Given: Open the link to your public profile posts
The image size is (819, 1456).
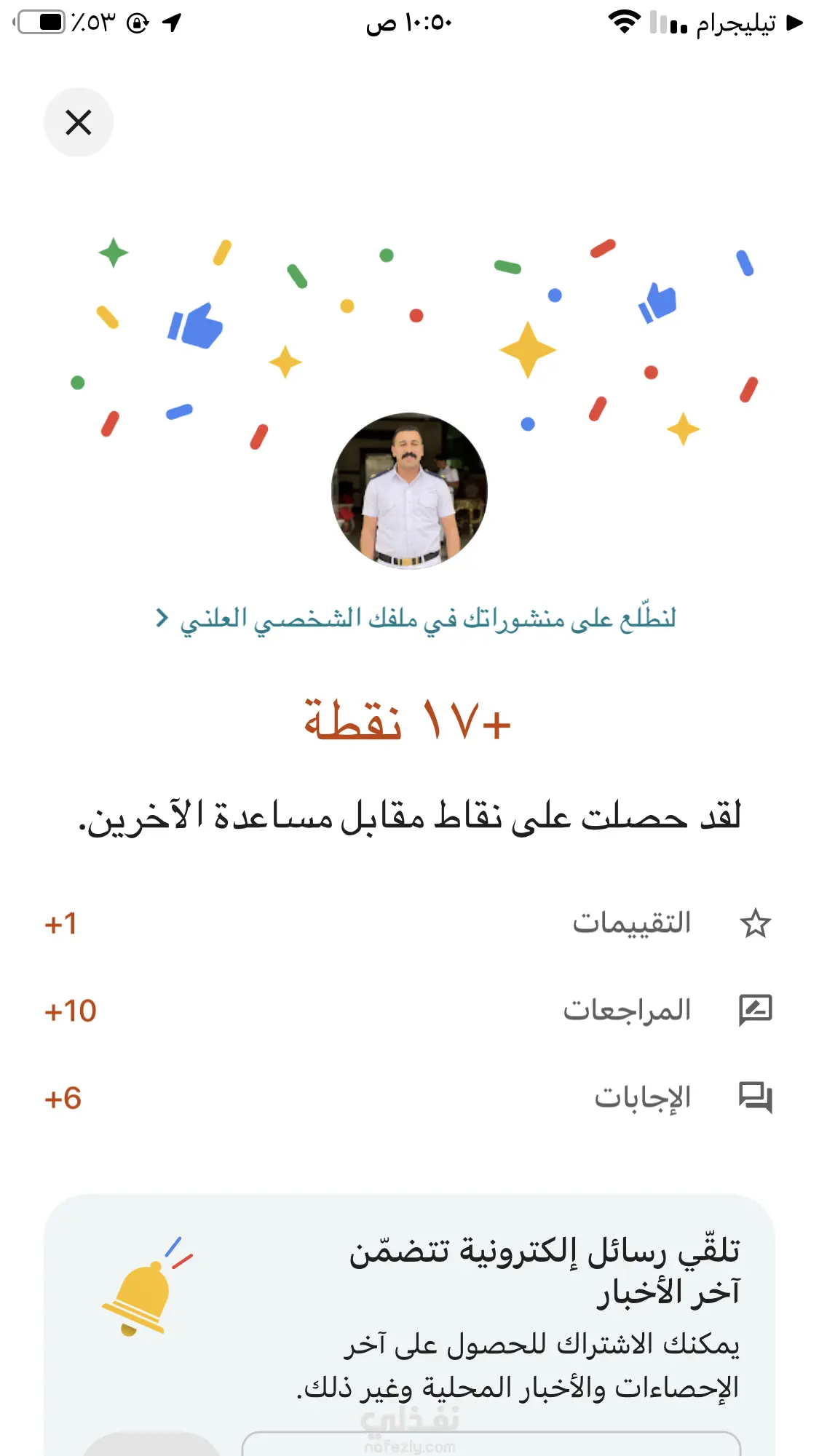Looking at the screenshot, I should point(416,618).
